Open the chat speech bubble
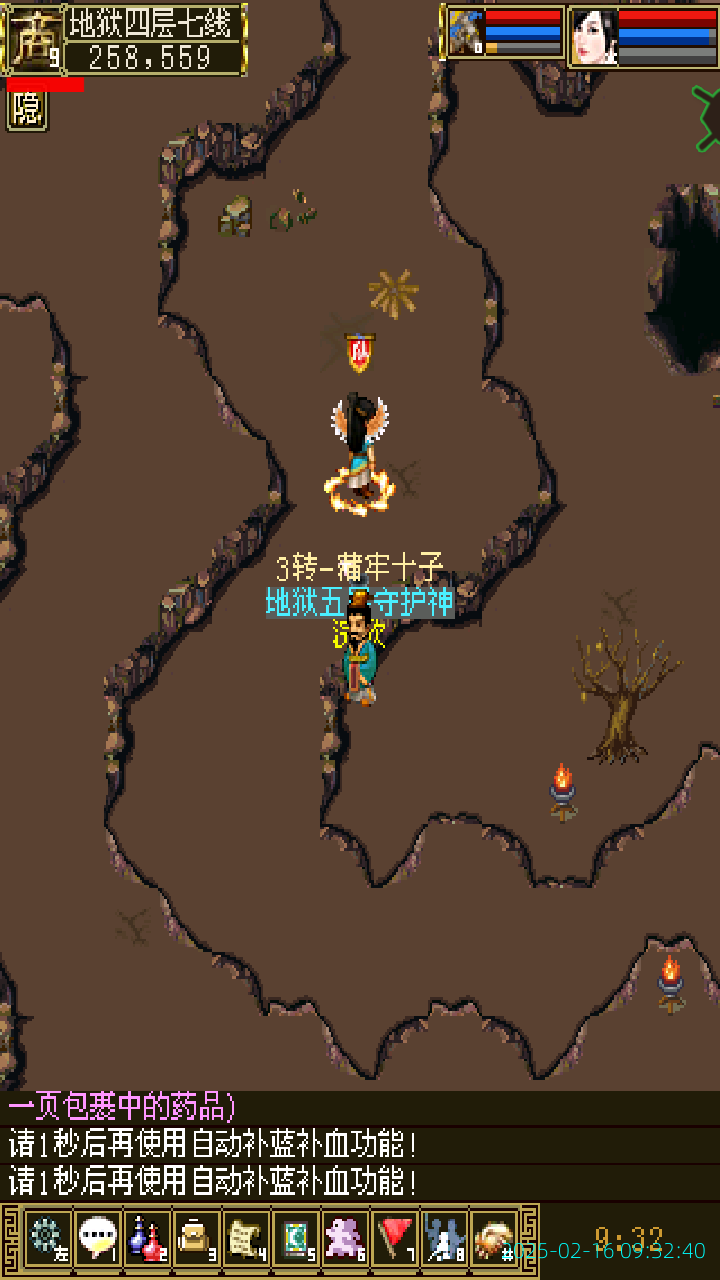This screenshot has width=720, height=1280. click(97, 1239)
